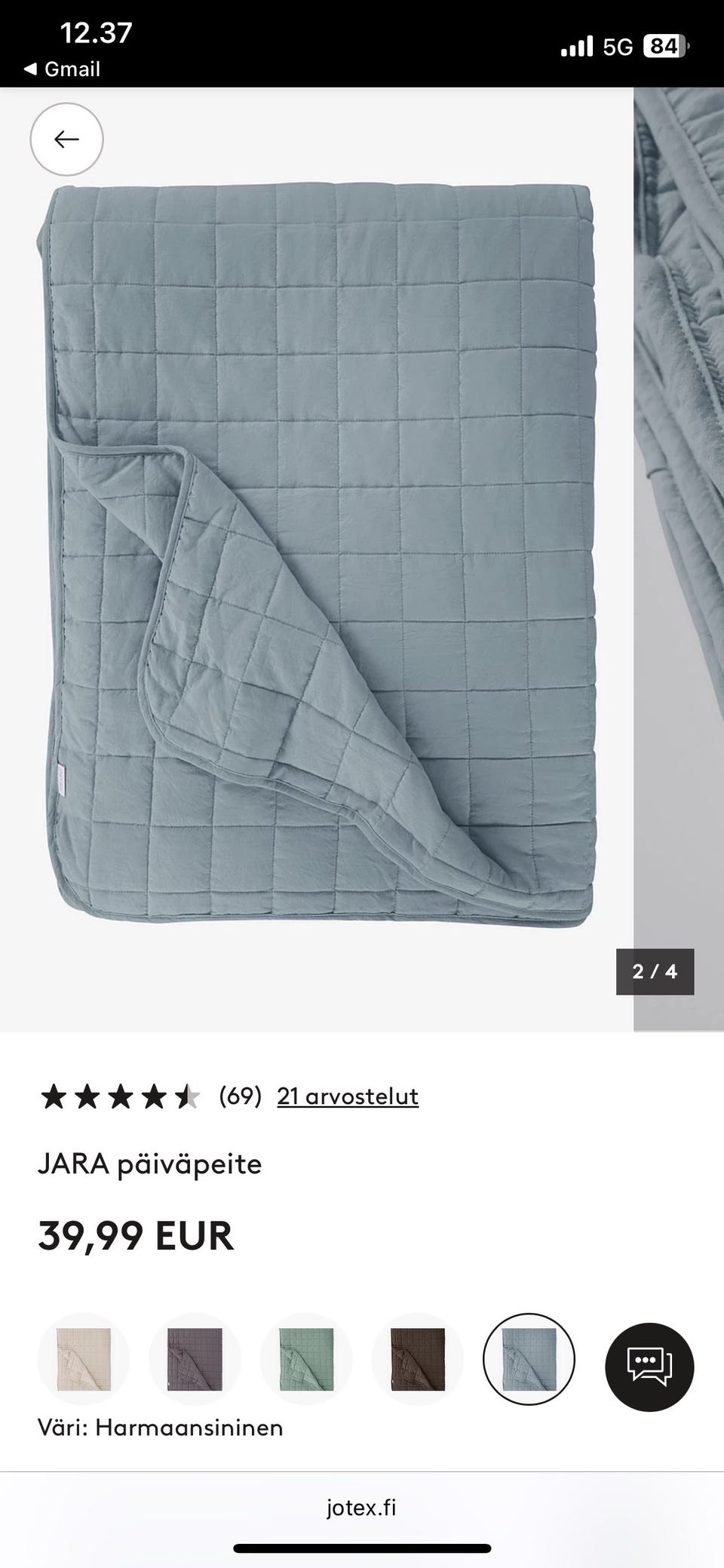
Task: Choose the dark grey color swatch
Action: point(195,1359)
